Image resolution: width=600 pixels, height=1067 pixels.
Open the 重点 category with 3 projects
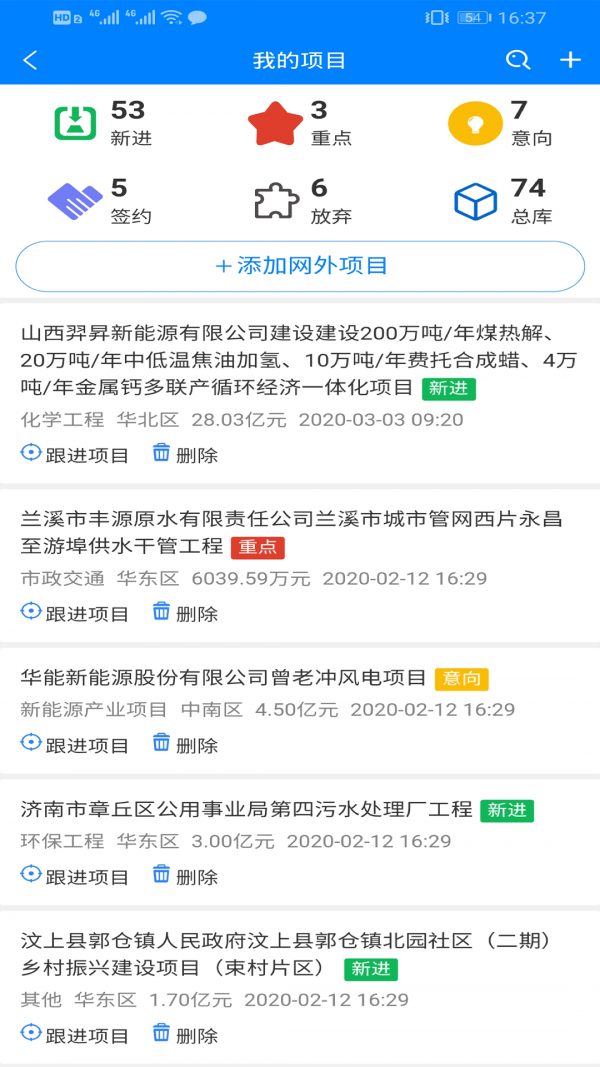(x=300, y=123)
